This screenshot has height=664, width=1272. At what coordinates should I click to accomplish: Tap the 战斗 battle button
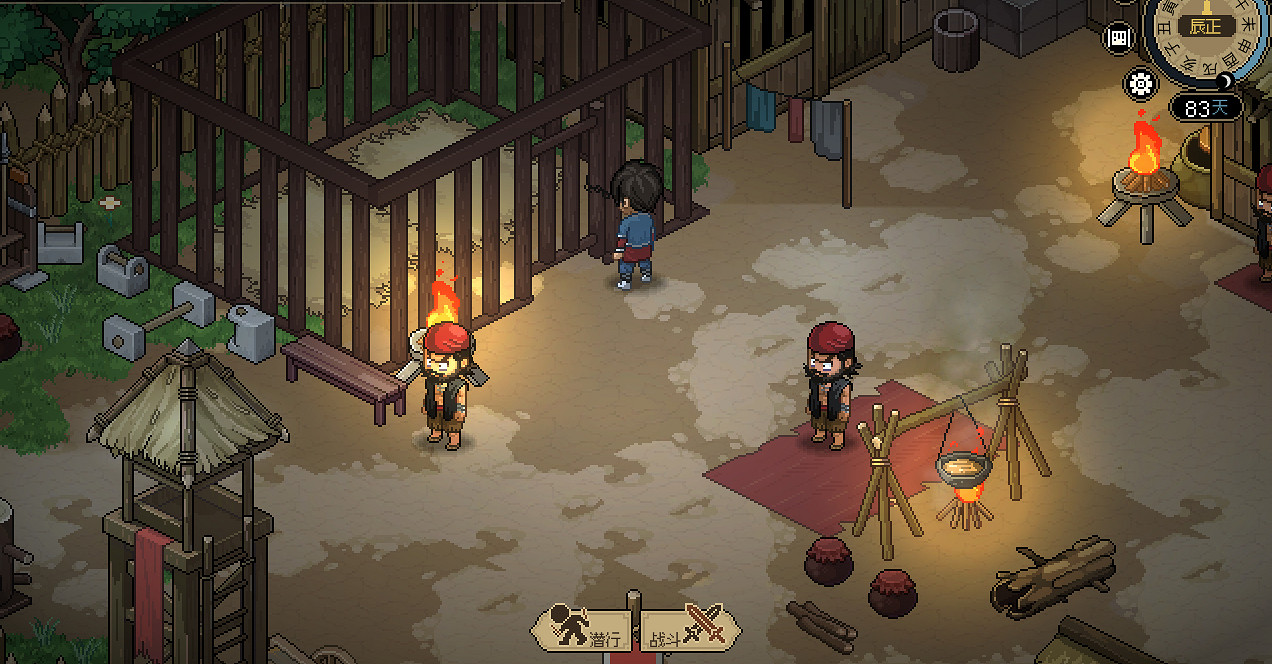point(688,630)
